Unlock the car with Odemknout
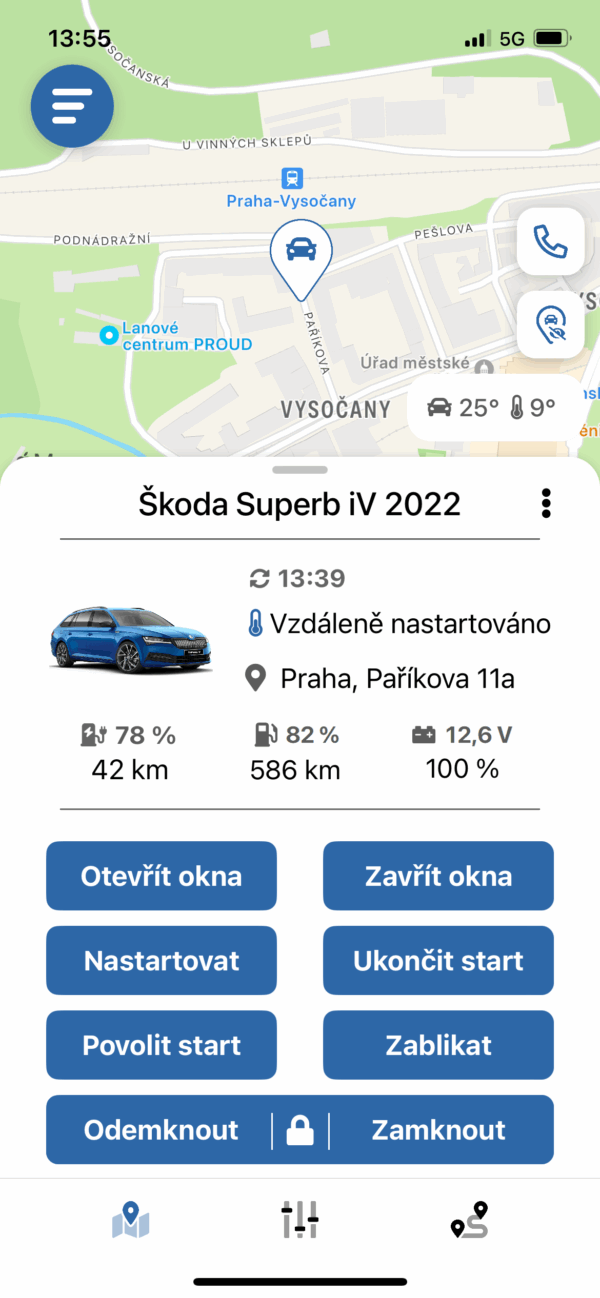The height and width of the screenshot is (1298, 600). point(160,1130)
